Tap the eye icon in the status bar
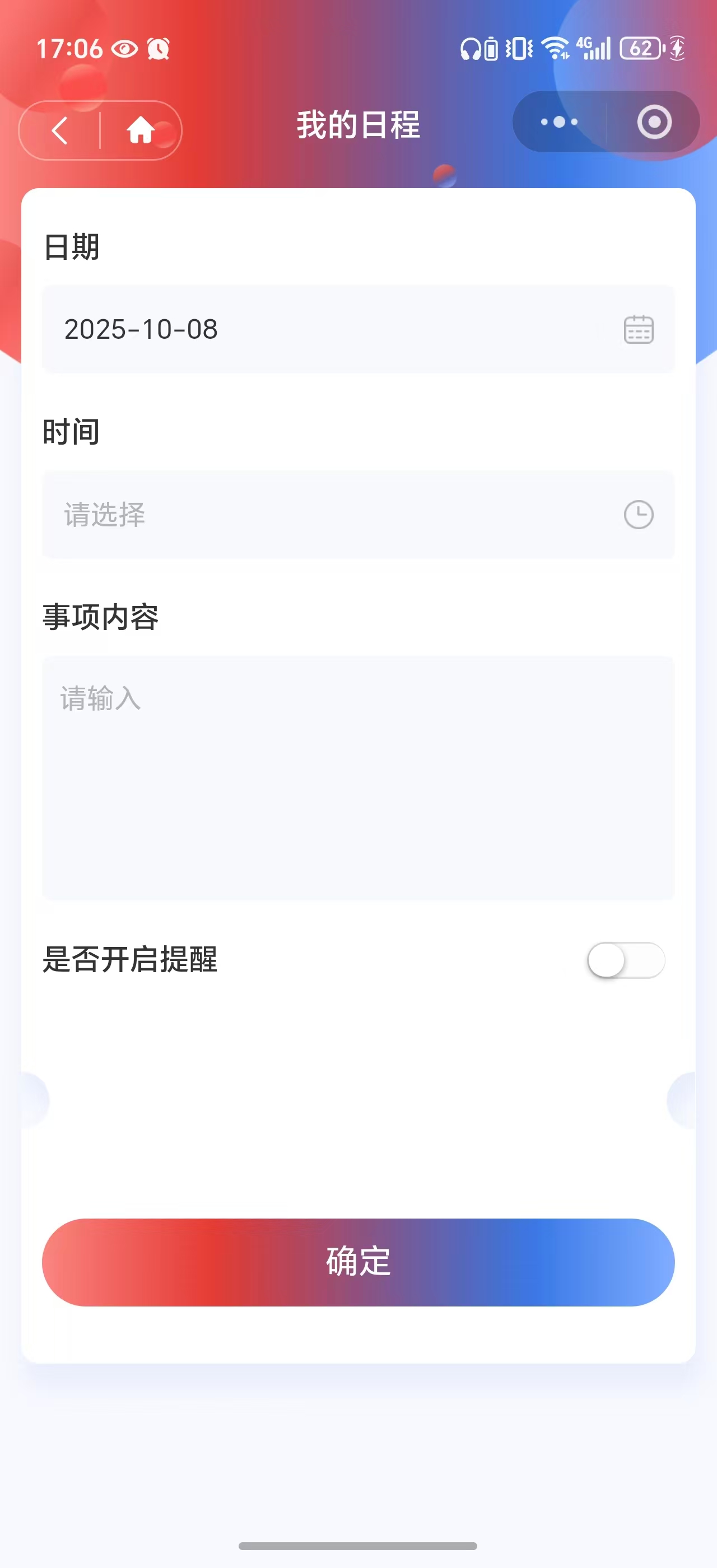Image resolution: width=717 pixels, height=1568 pixels. (x=124, y=48)
